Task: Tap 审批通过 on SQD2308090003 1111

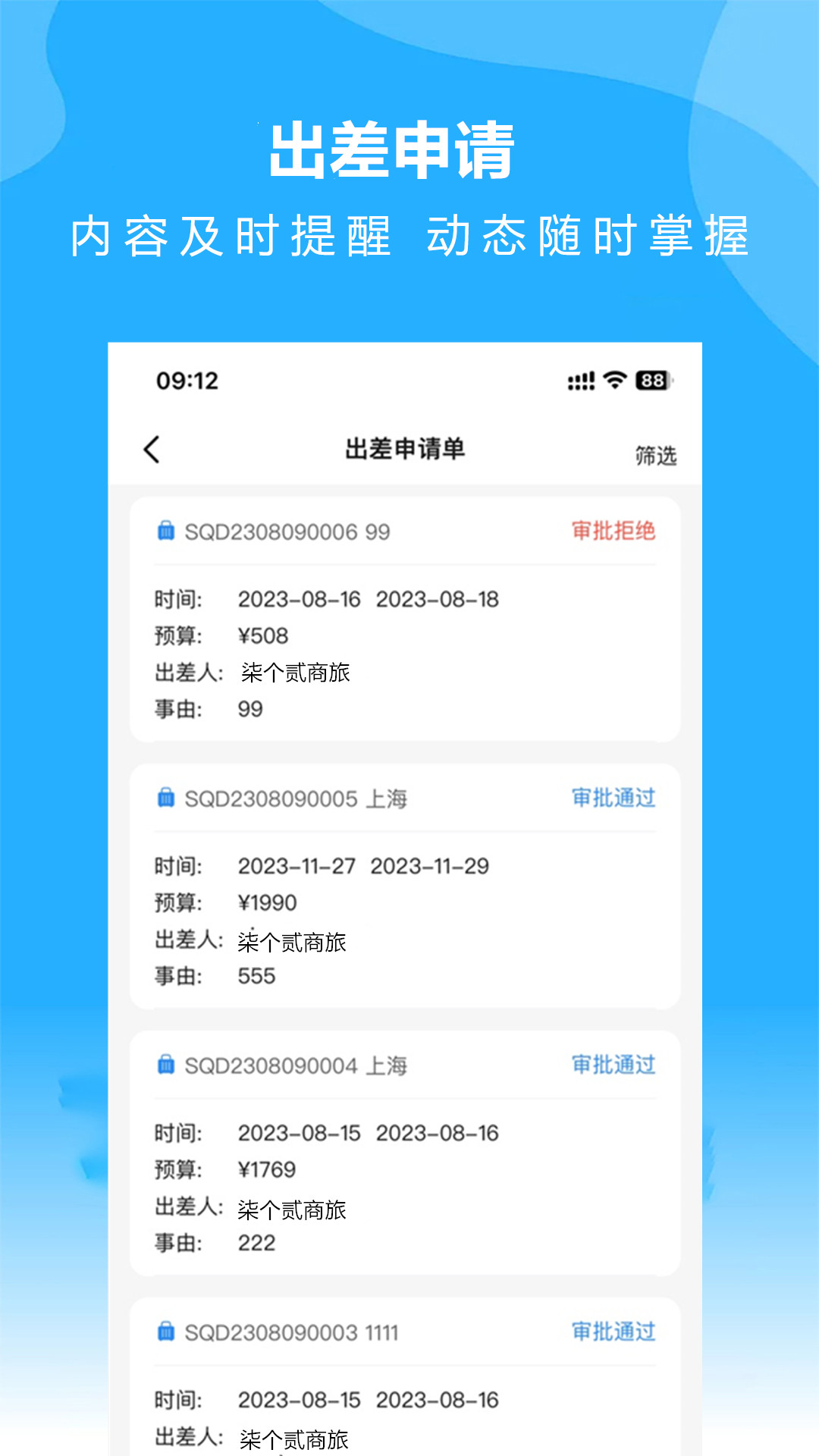Action: pyautogui.click(x=614, y=1332)
